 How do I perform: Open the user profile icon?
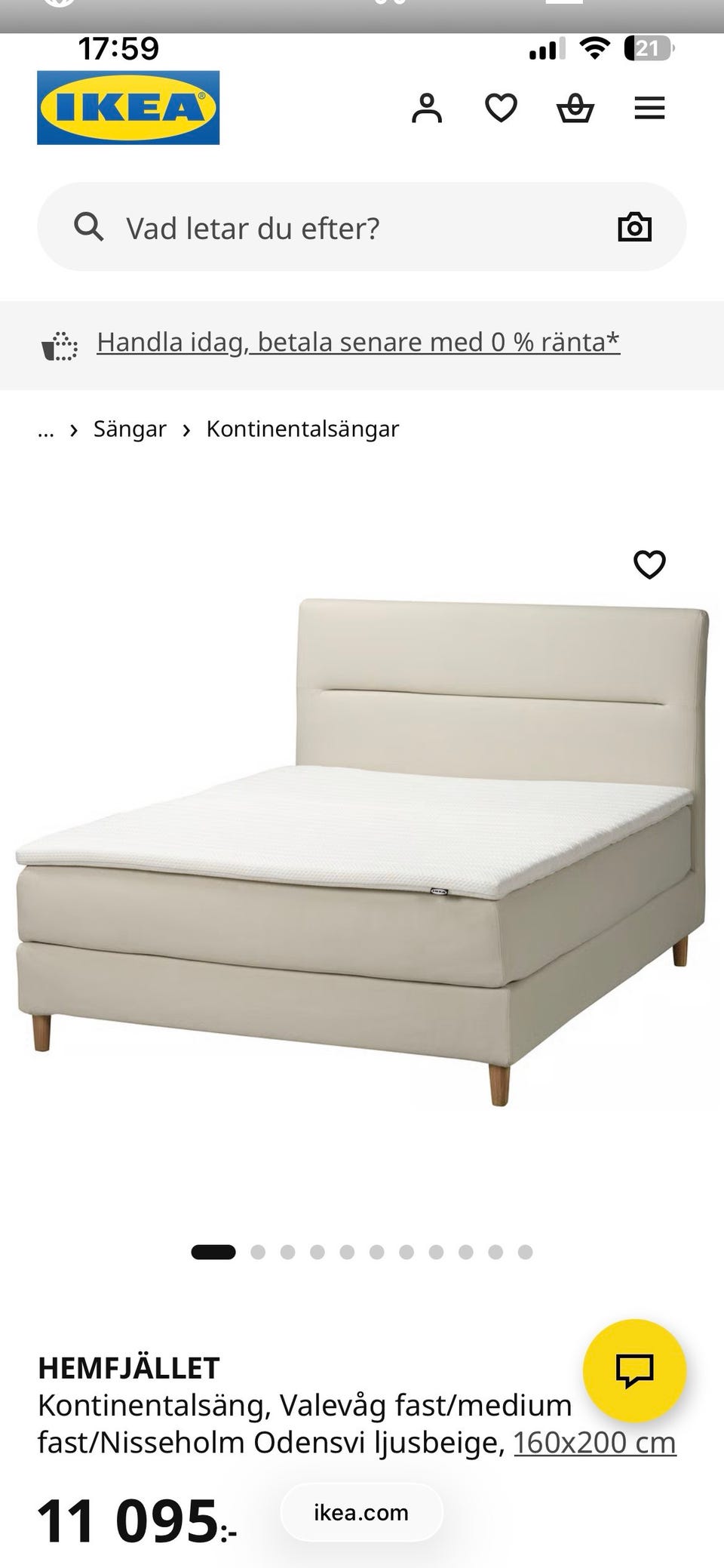coord(428,108)
